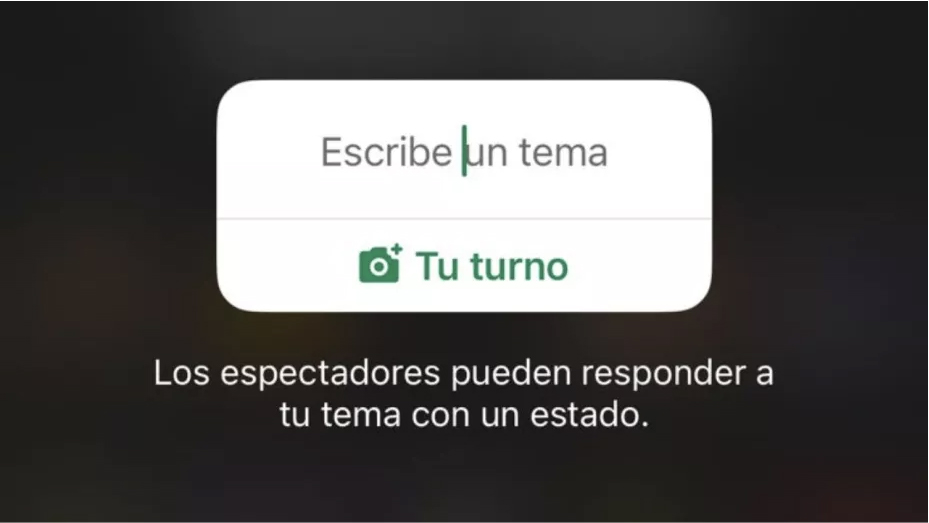Tap the 'Escribe un tema' text field

[x=464, y=152]
